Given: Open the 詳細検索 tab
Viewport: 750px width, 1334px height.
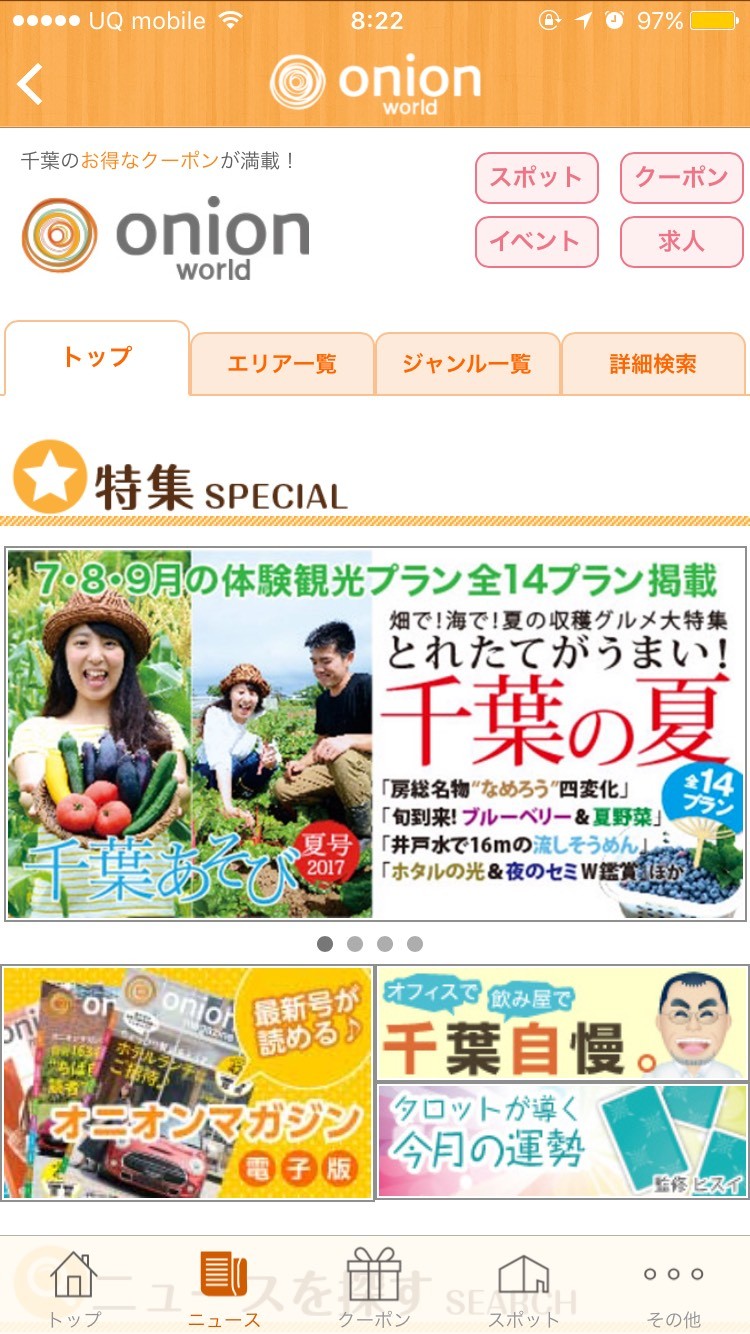Looking at the screenshot, I should tap(653, 364).
